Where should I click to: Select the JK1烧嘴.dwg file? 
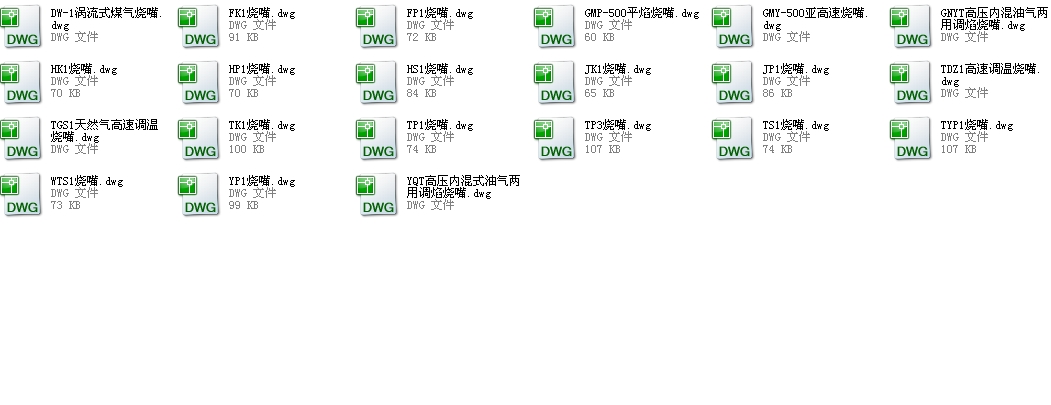(556, 83)
